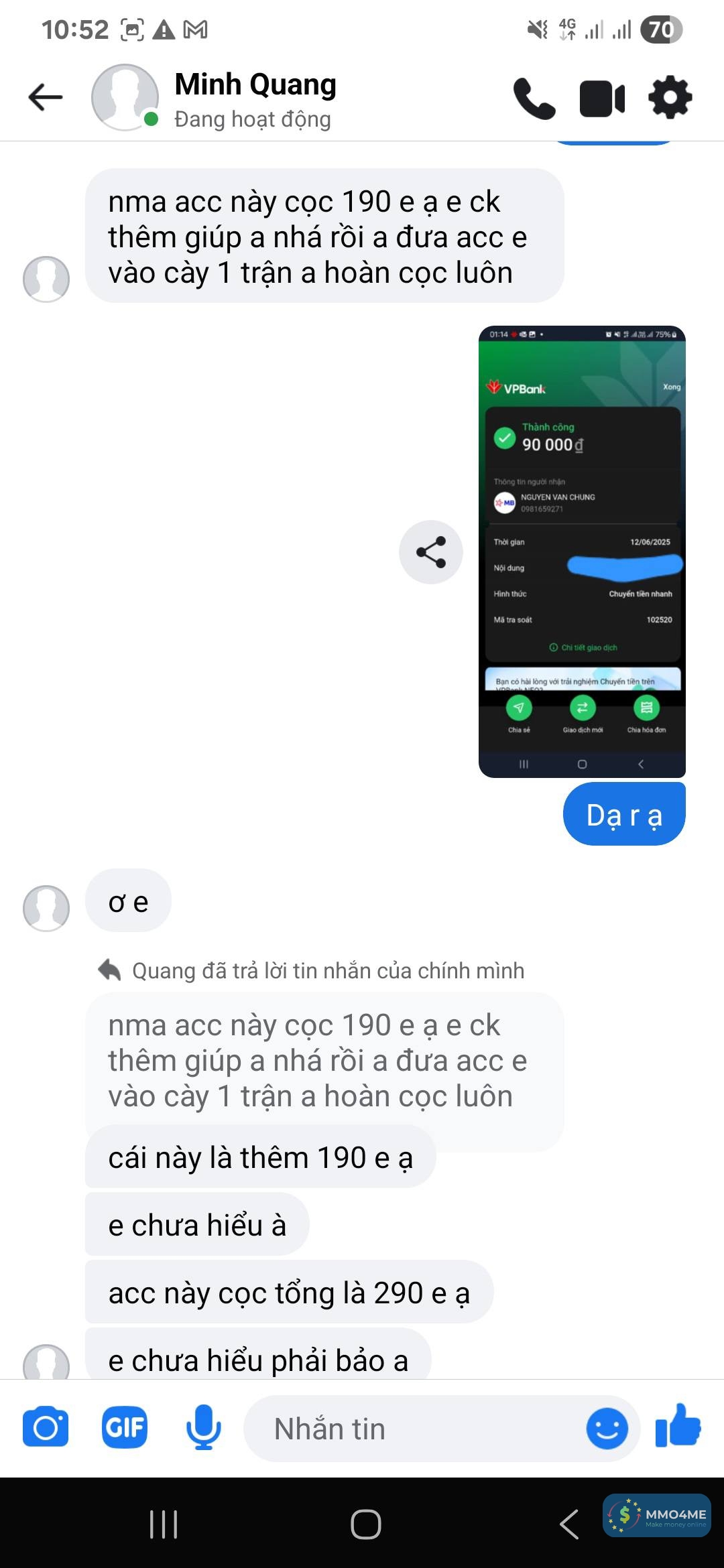Send a thumbs-up like
This screenshot has height=1568, width=724.
[x=678, y=1426]
